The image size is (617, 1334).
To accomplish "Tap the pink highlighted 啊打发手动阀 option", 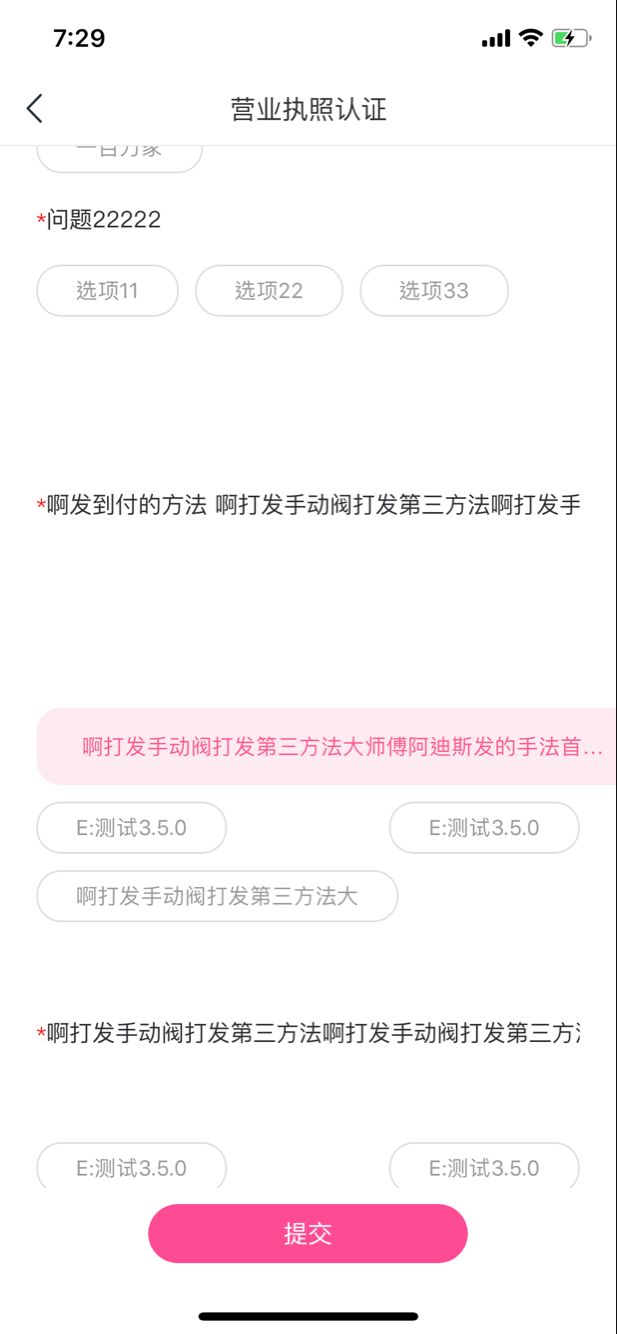I will pyautogui.click(x=327, y=746).
